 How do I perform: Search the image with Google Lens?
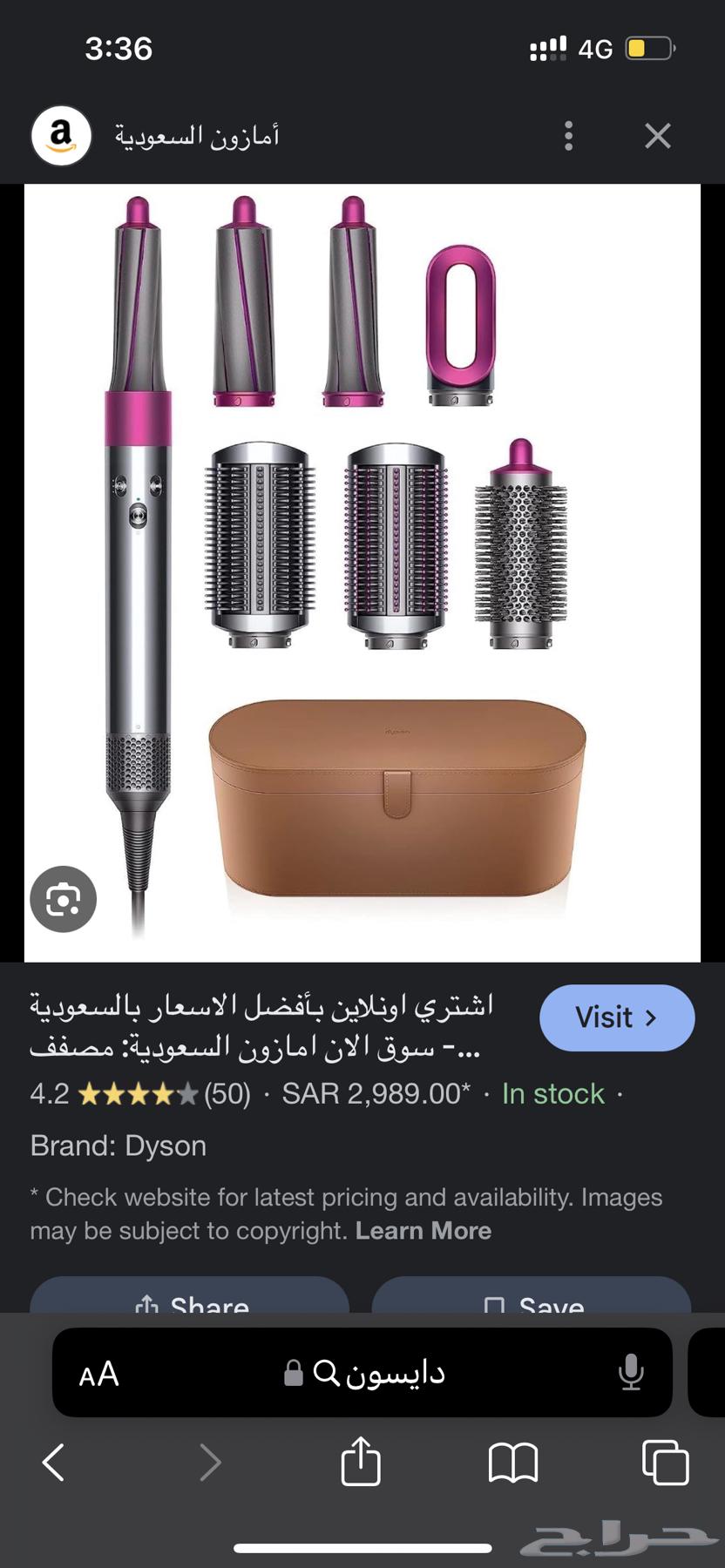point(63,899)
